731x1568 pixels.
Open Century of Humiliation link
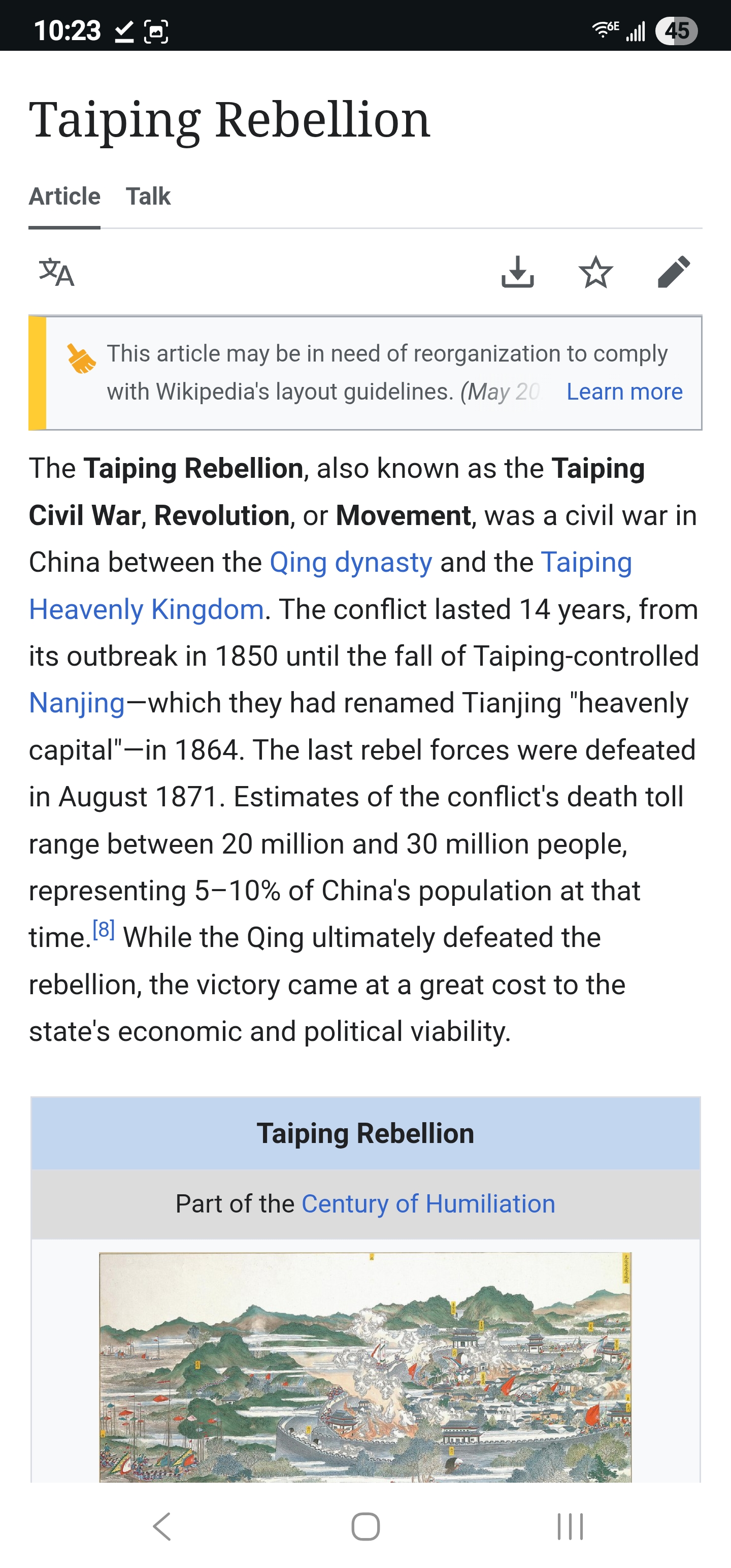pyautogui.click(x=428, y=1203)
